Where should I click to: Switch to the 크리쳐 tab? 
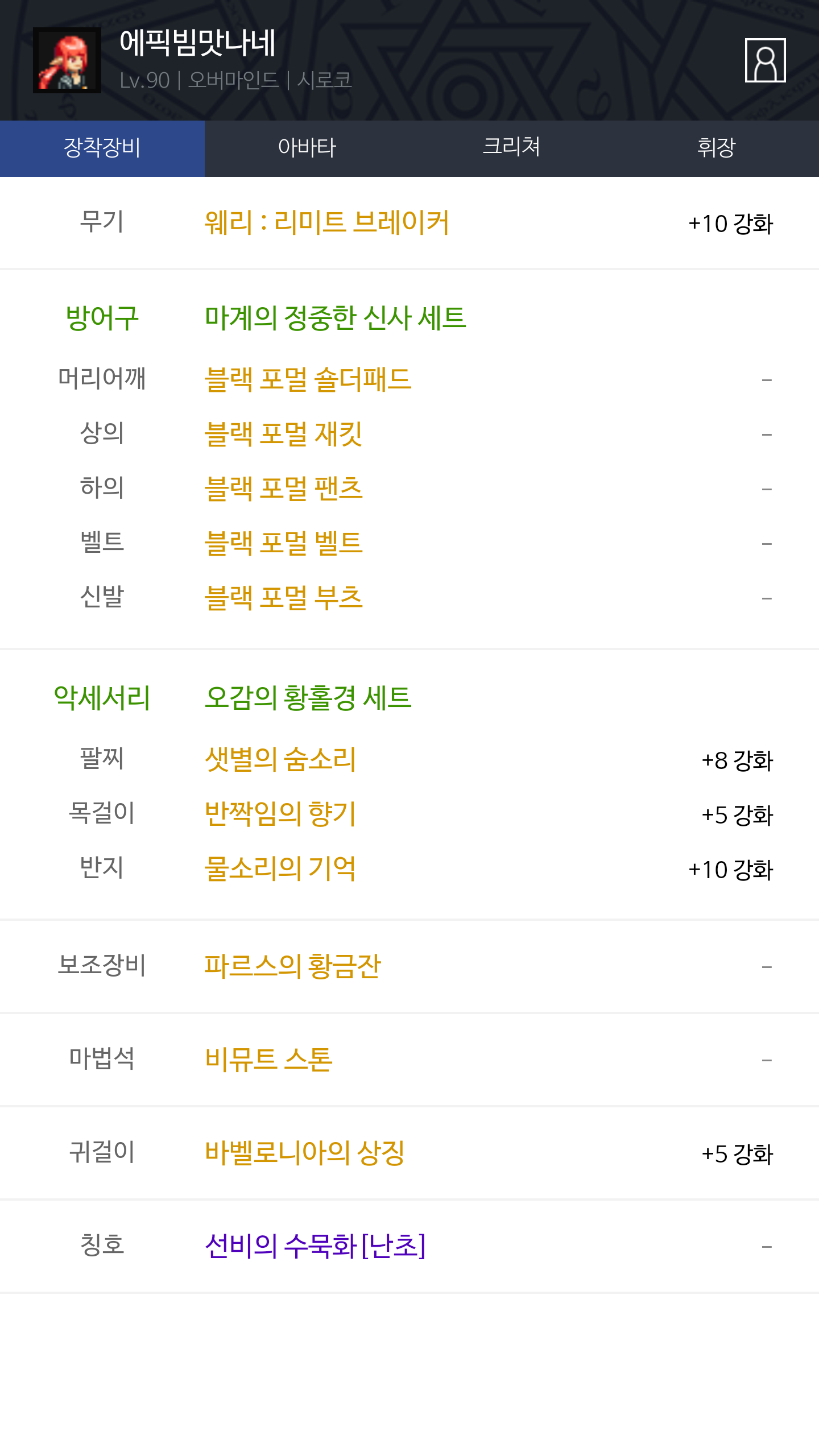tap(512, 148)
